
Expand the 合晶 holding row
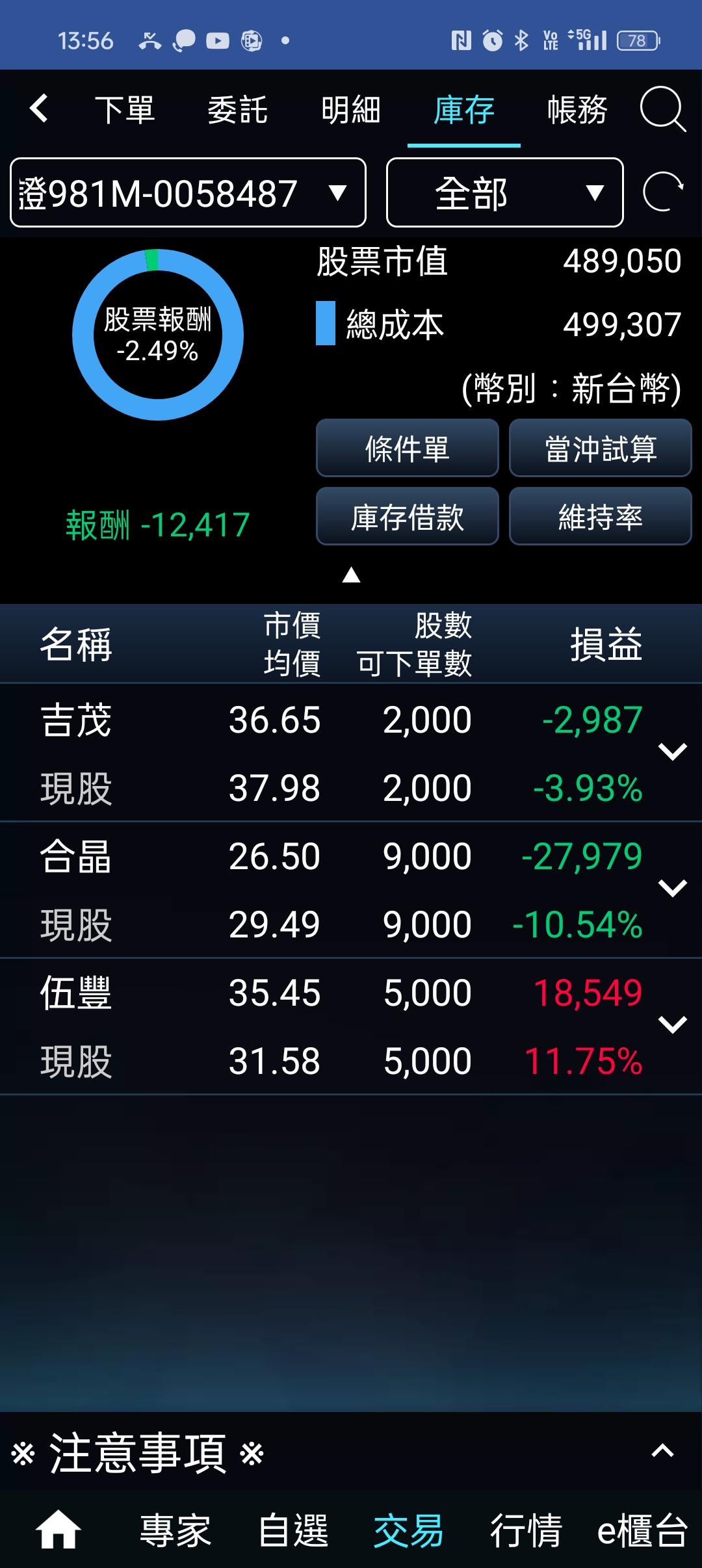pyautogui.click(x=672, y=889)
